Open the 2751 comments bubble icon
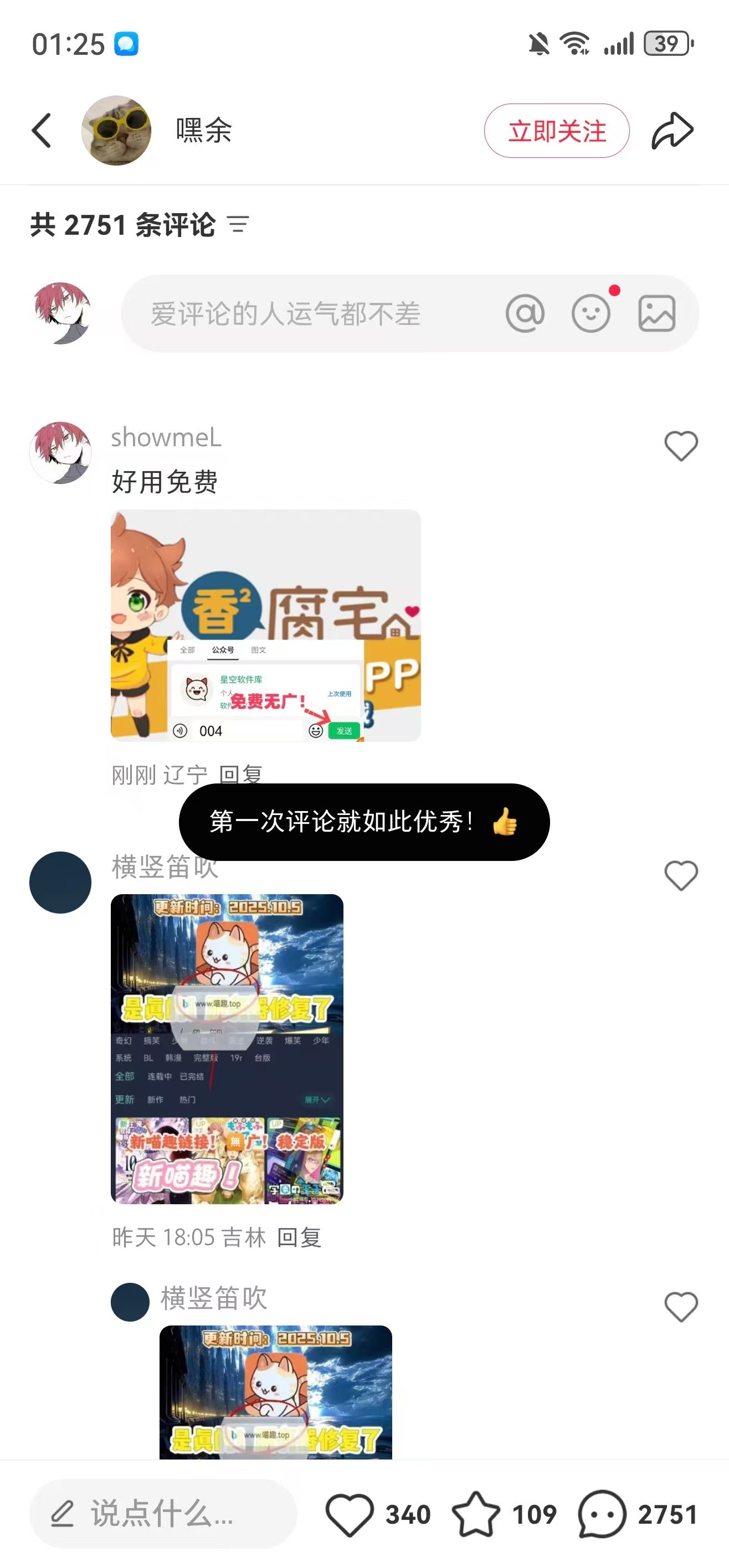This screenshot has height=1568, width=729. coord(602,1514)
